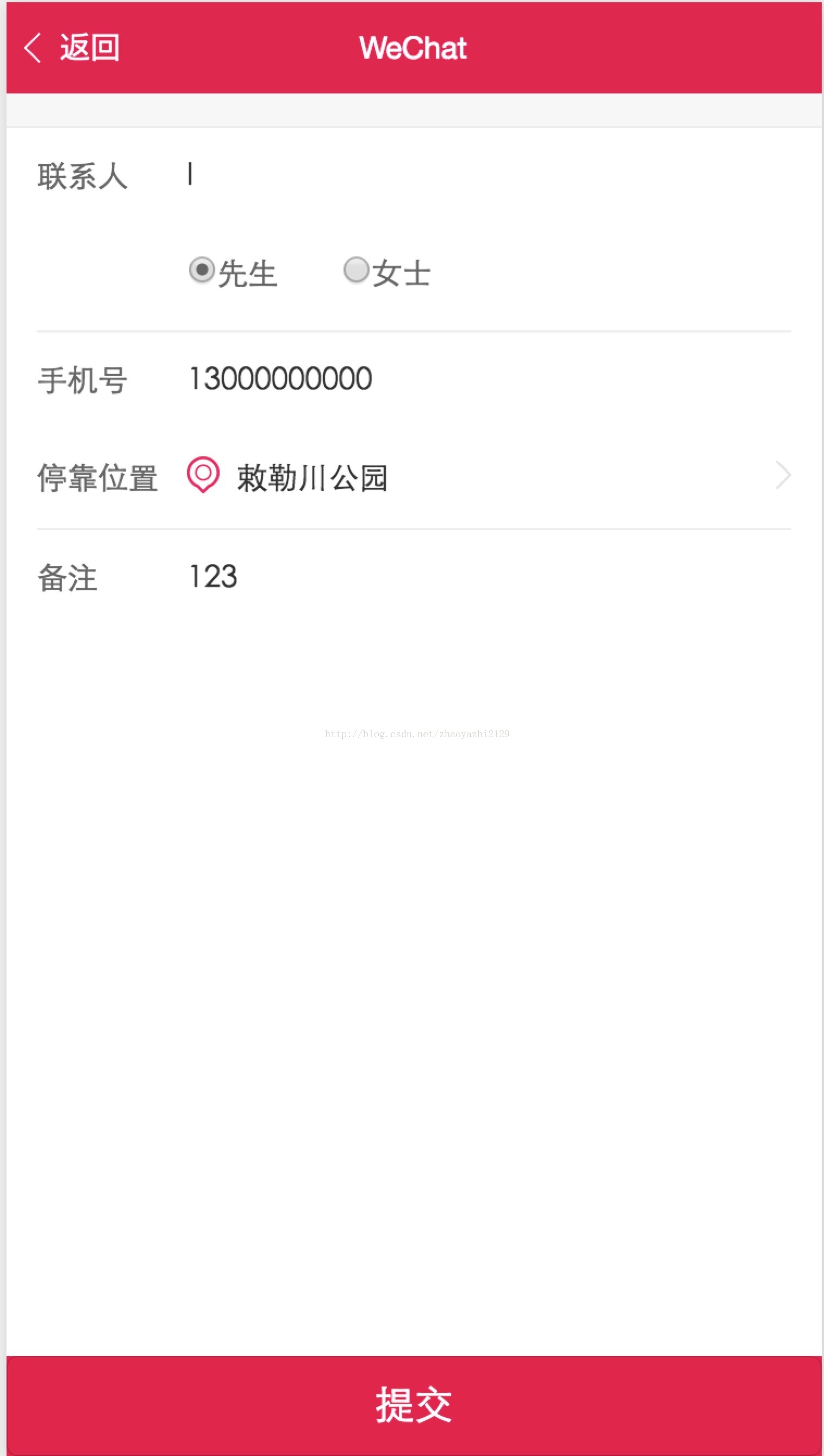The image size is (824, 1456).
Task: Open the 停靠位置 location picker row
Action: click(x=414, y=477)
